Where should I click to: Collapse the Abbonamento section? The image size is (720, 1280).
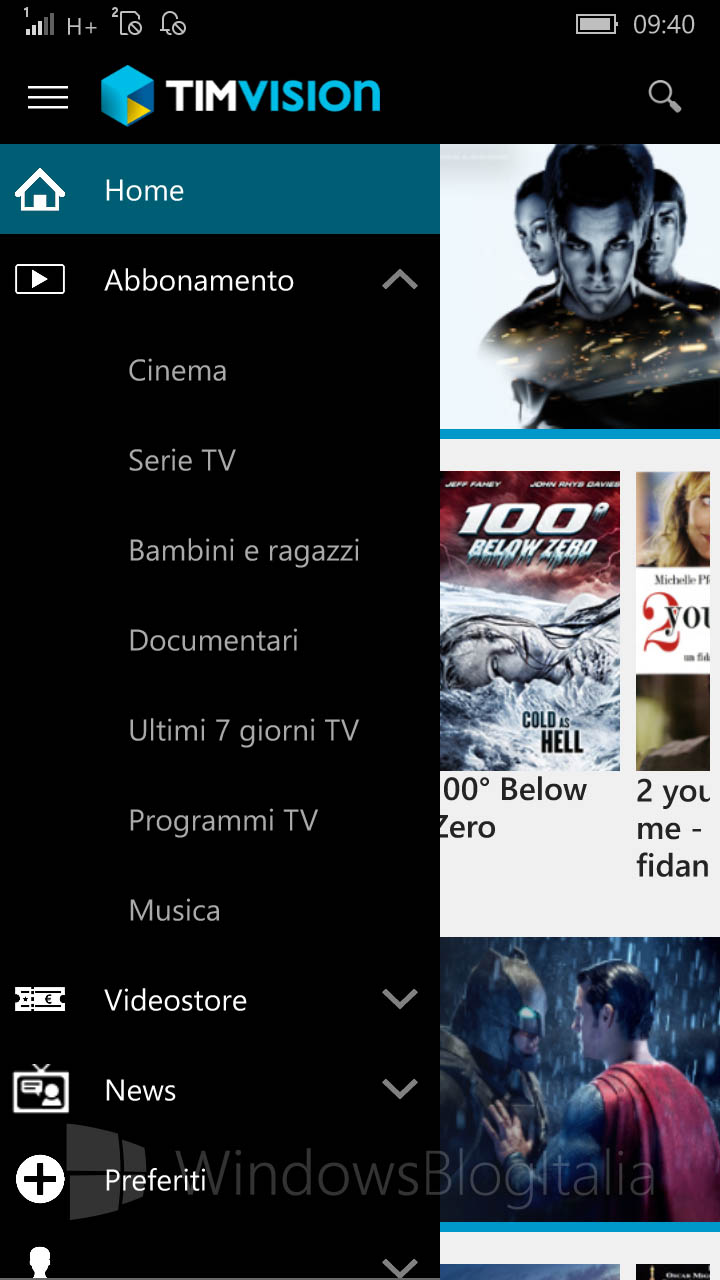pos(400,280)
